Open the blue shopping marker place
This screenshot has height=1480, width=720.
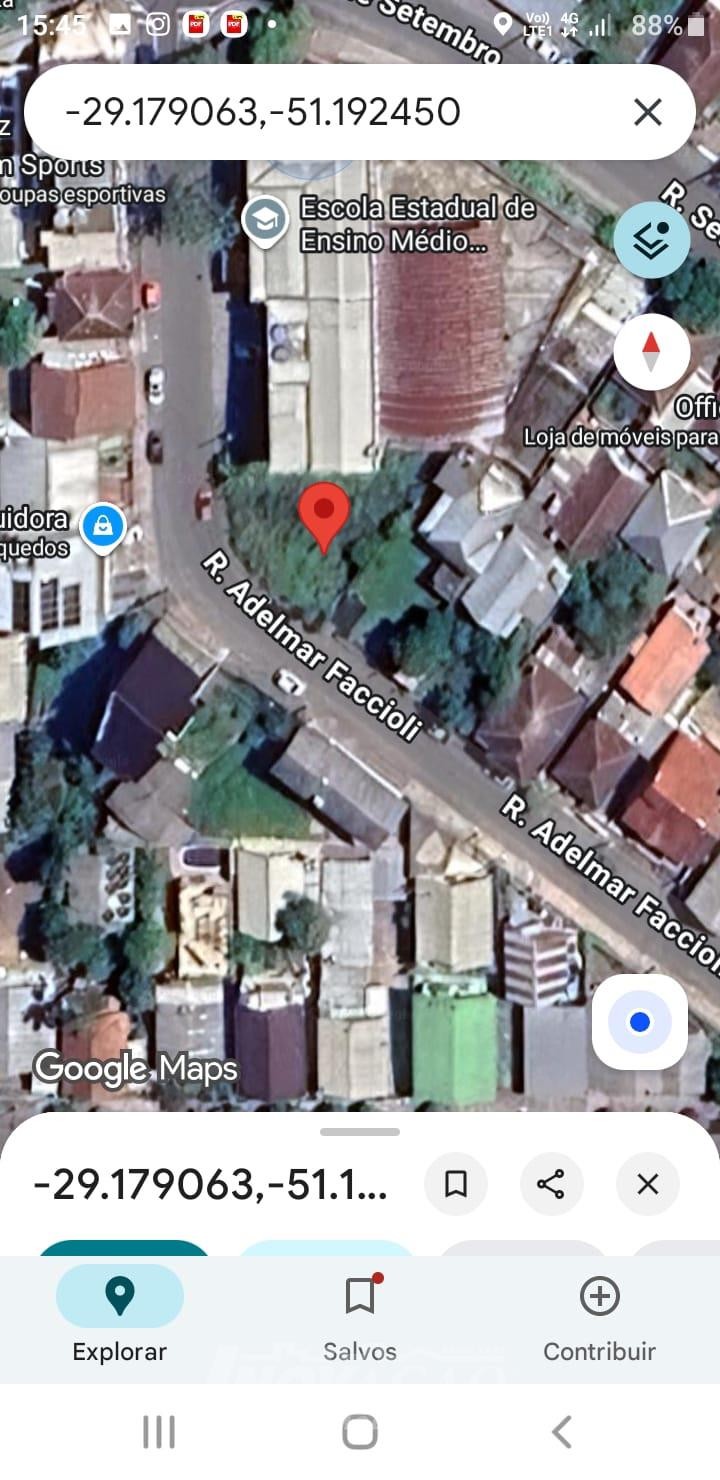[102, 525]
